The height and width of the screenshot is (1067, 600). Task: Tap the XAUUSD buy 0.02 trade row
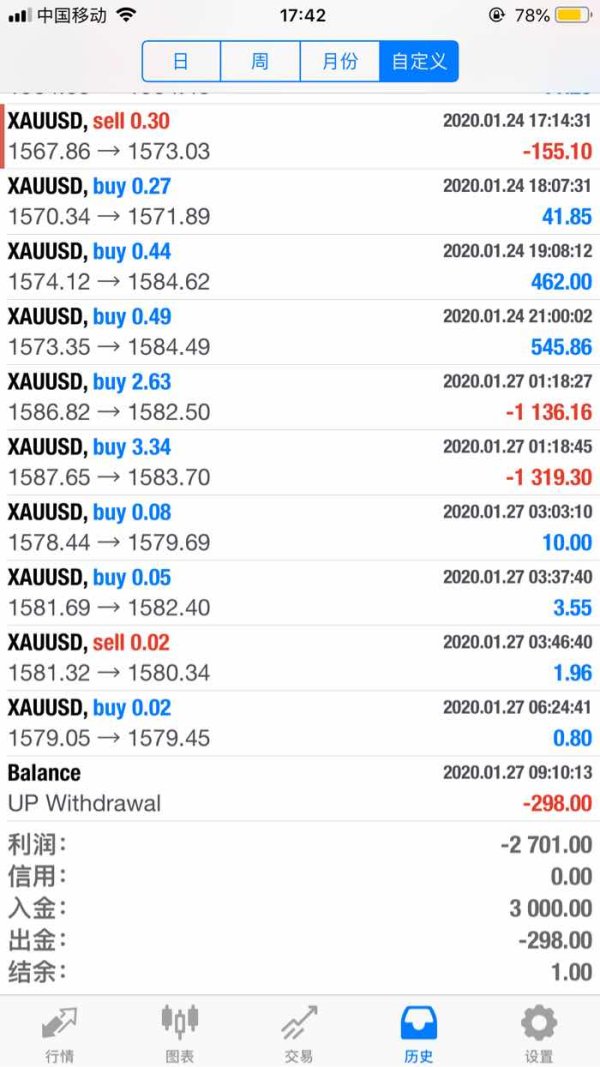pyautogui.click(x=300, y=722)
